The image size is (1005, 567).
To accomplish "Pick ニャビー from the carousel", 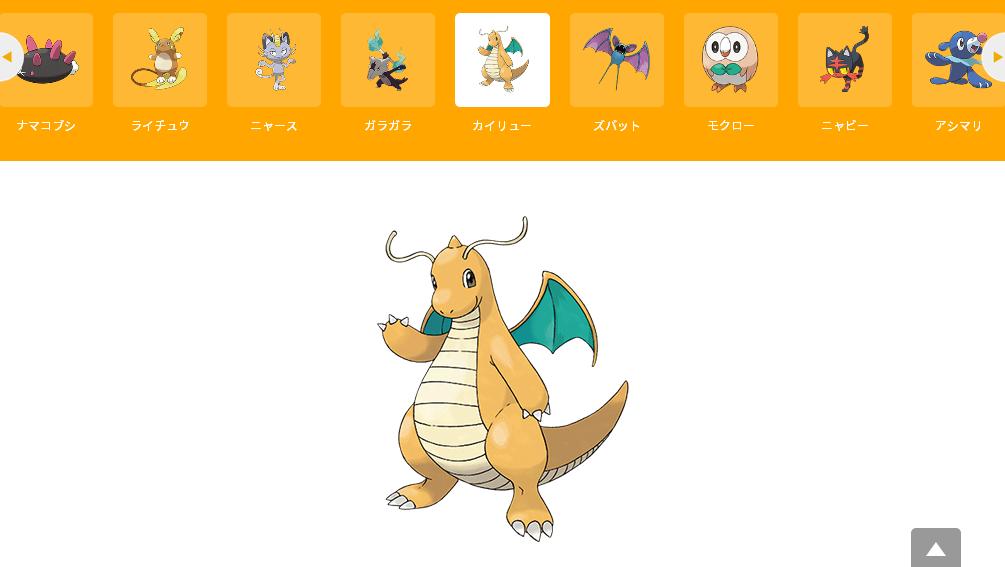I will pyautogui.click(x=844, y=60).
